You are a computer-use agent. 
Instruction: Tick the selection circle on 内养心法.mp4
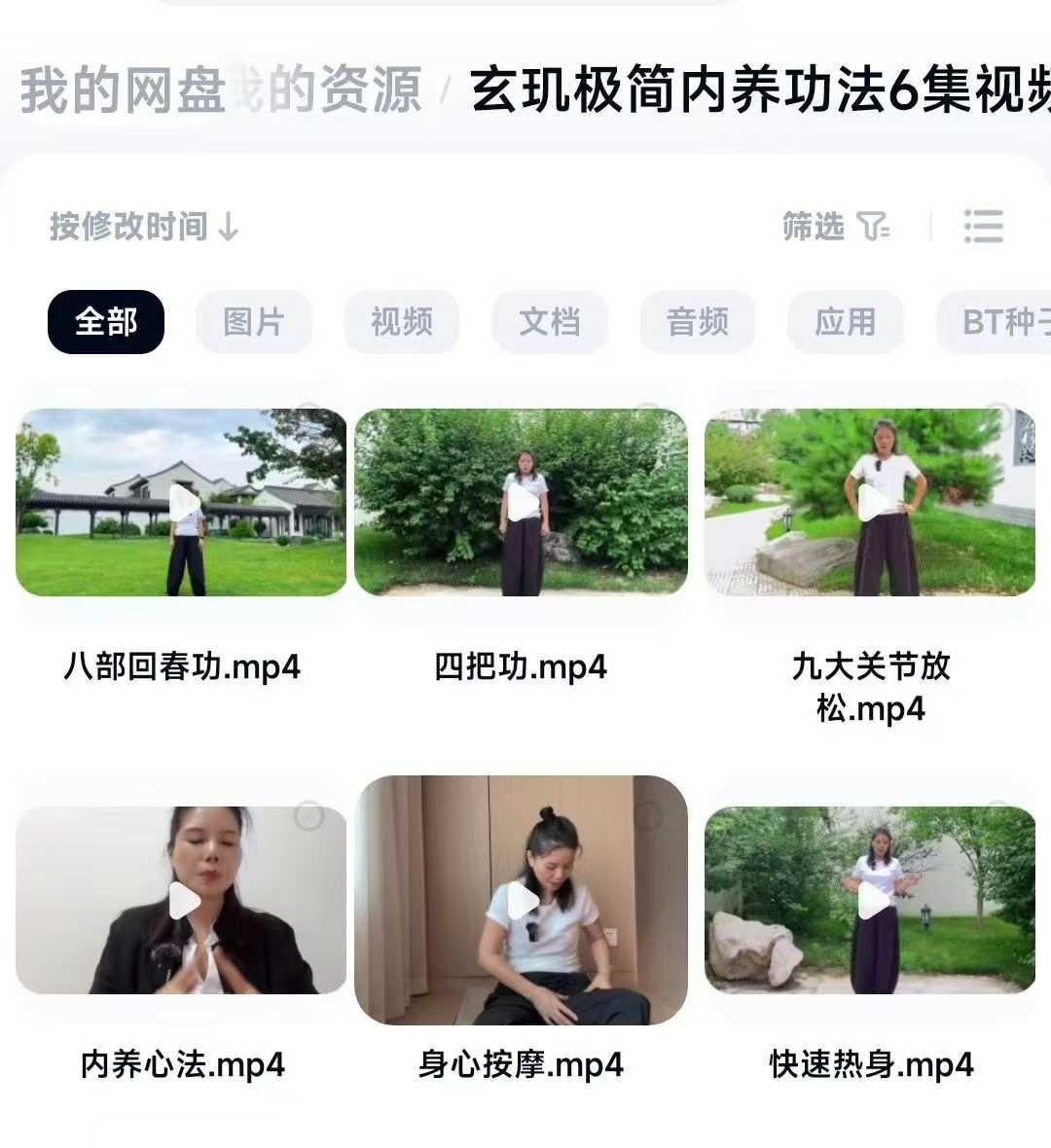pos(308,816)
